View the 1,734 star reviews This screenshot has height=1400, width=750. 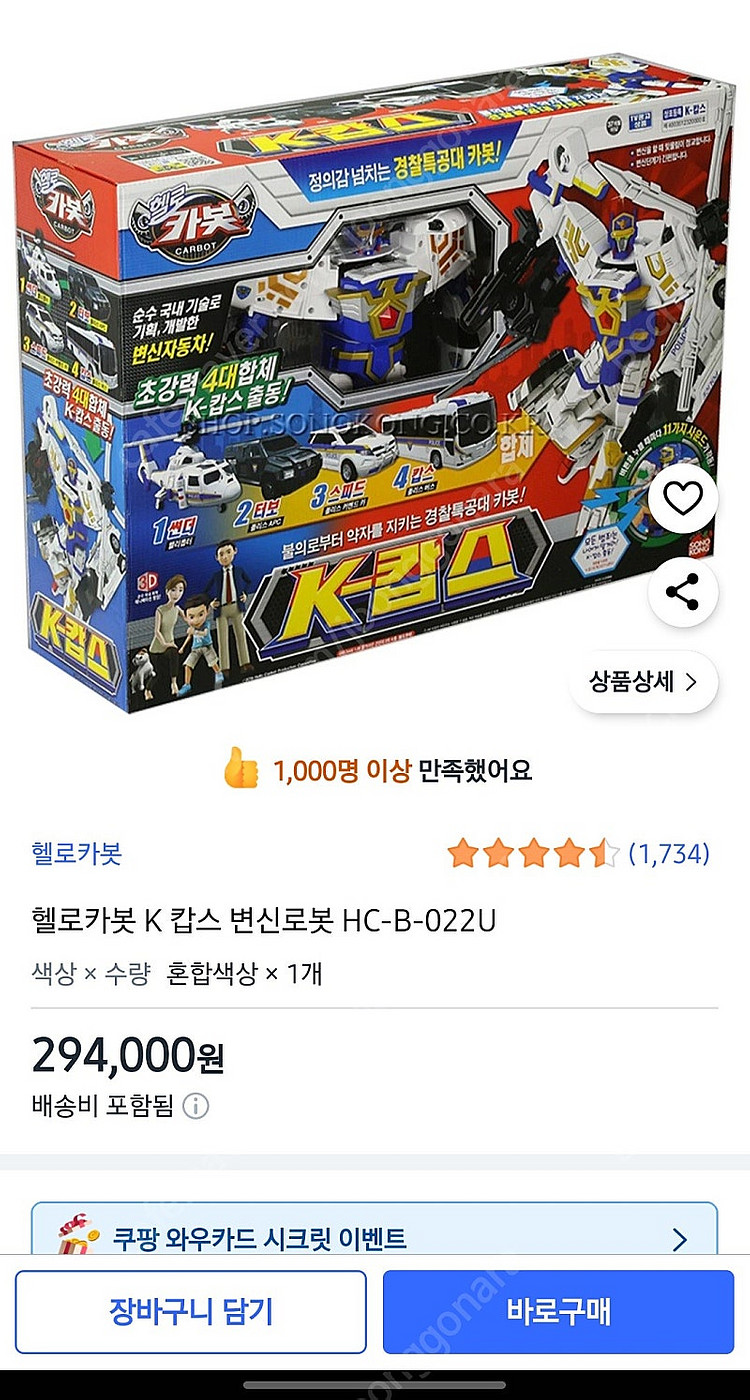click(x=579, y=854)
